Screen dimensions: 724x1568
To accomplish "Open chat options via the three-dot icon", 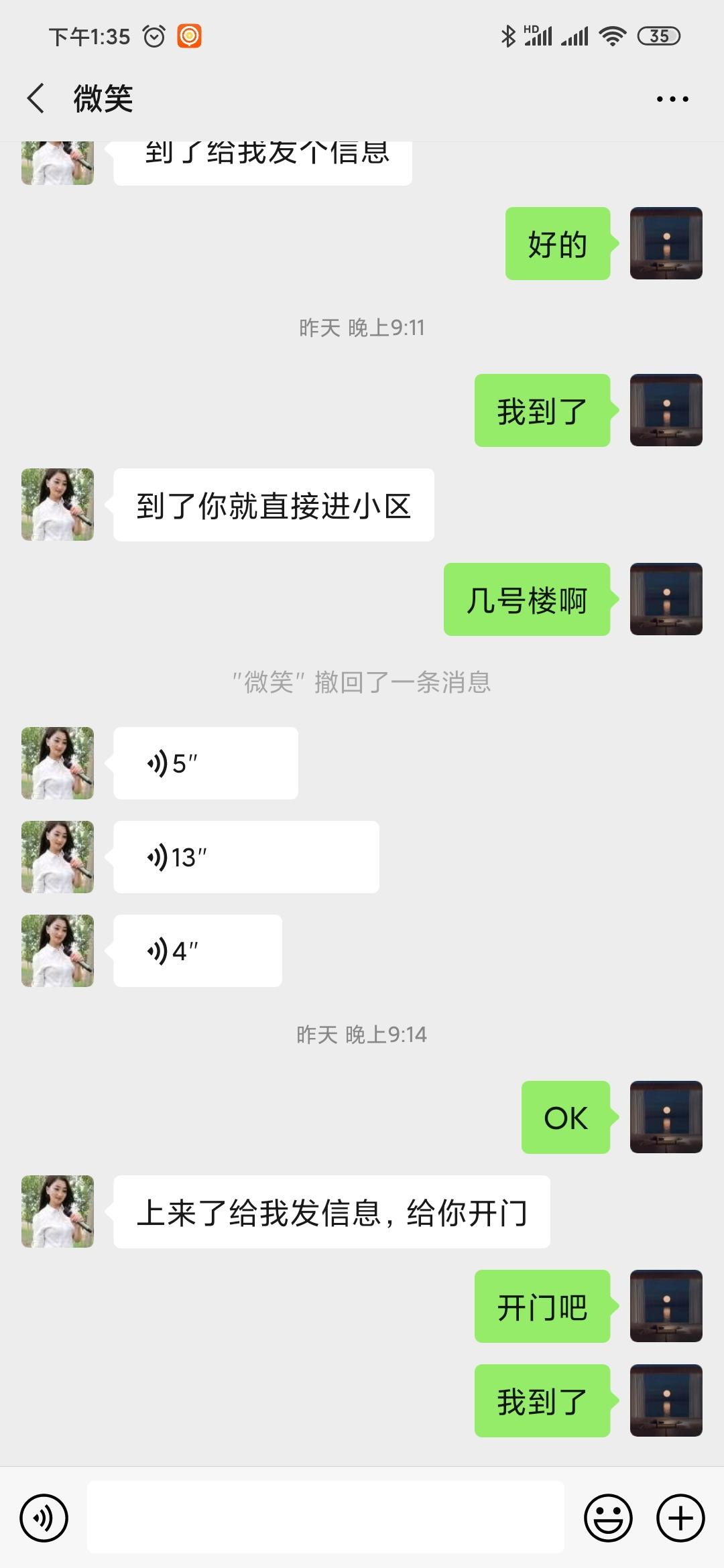I will click(673, 98).
